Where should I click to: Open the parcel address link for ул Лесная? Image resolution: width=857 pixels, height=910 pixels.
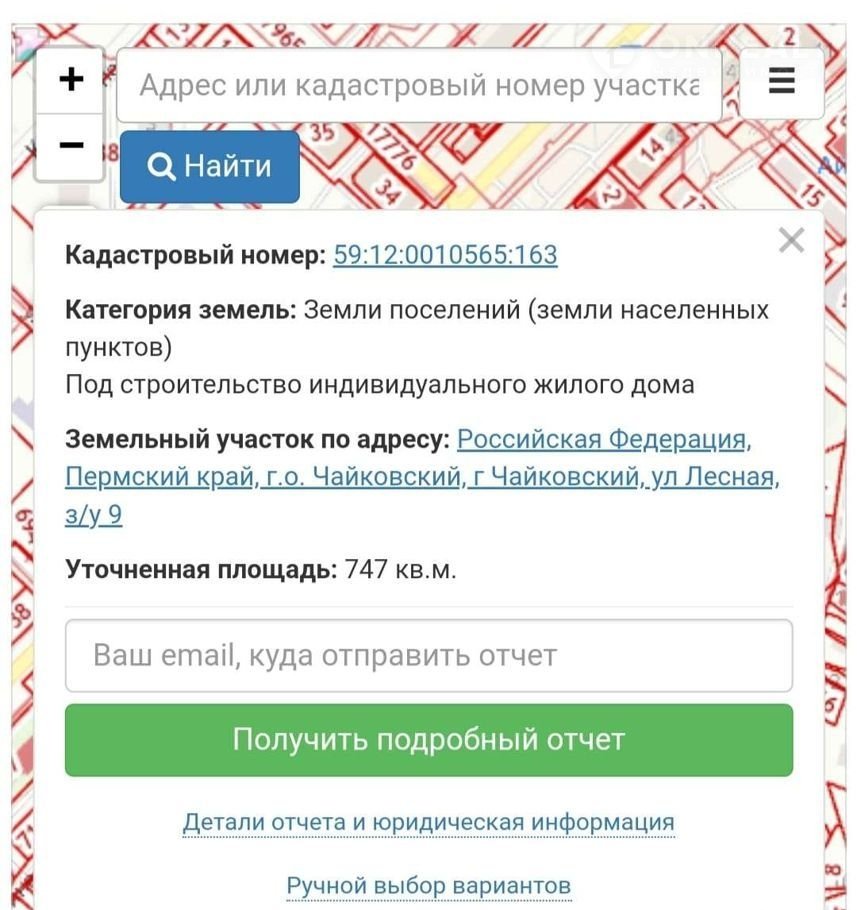coord(420,477)
